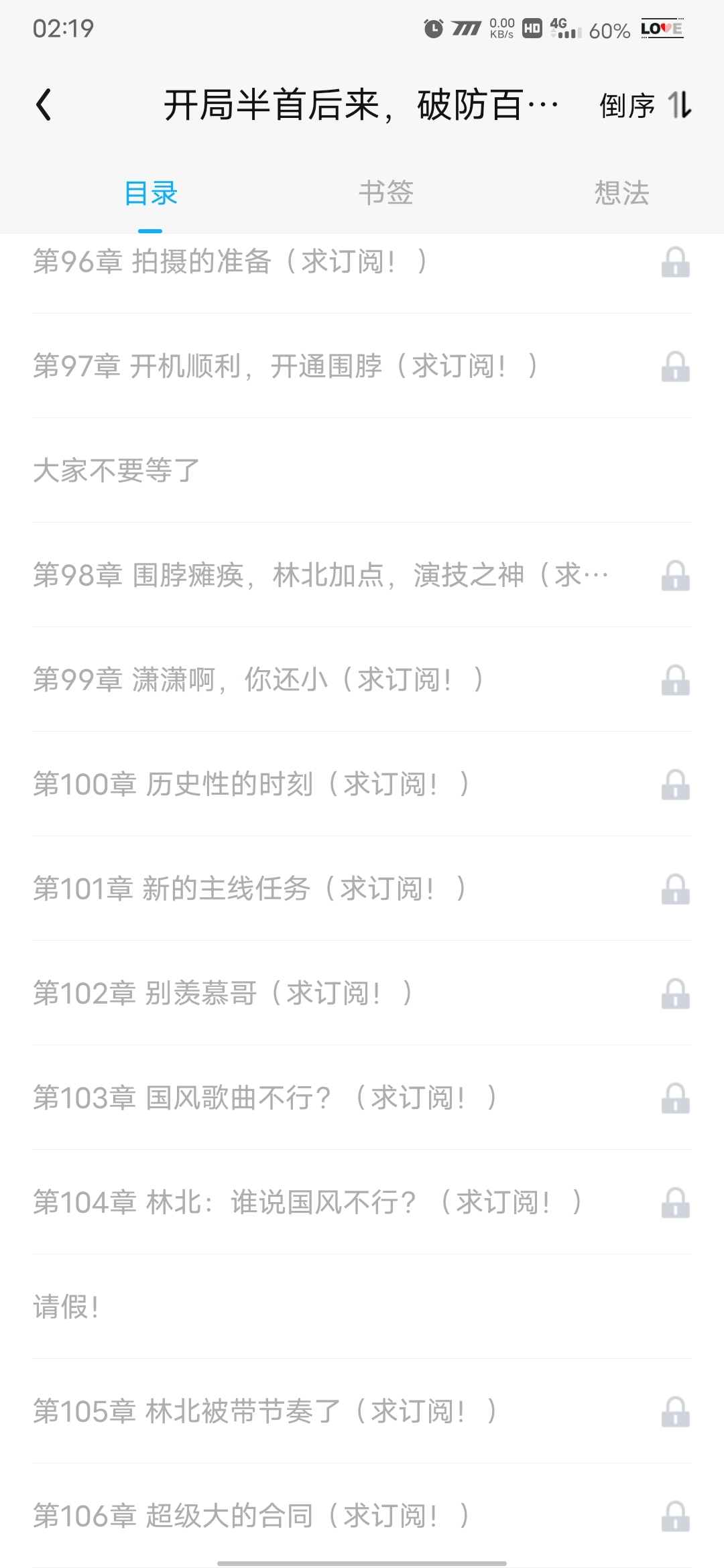Open 第103章 国风歌曲不行？
This screenshot has height=1568, width=724.
(362, 1098)
